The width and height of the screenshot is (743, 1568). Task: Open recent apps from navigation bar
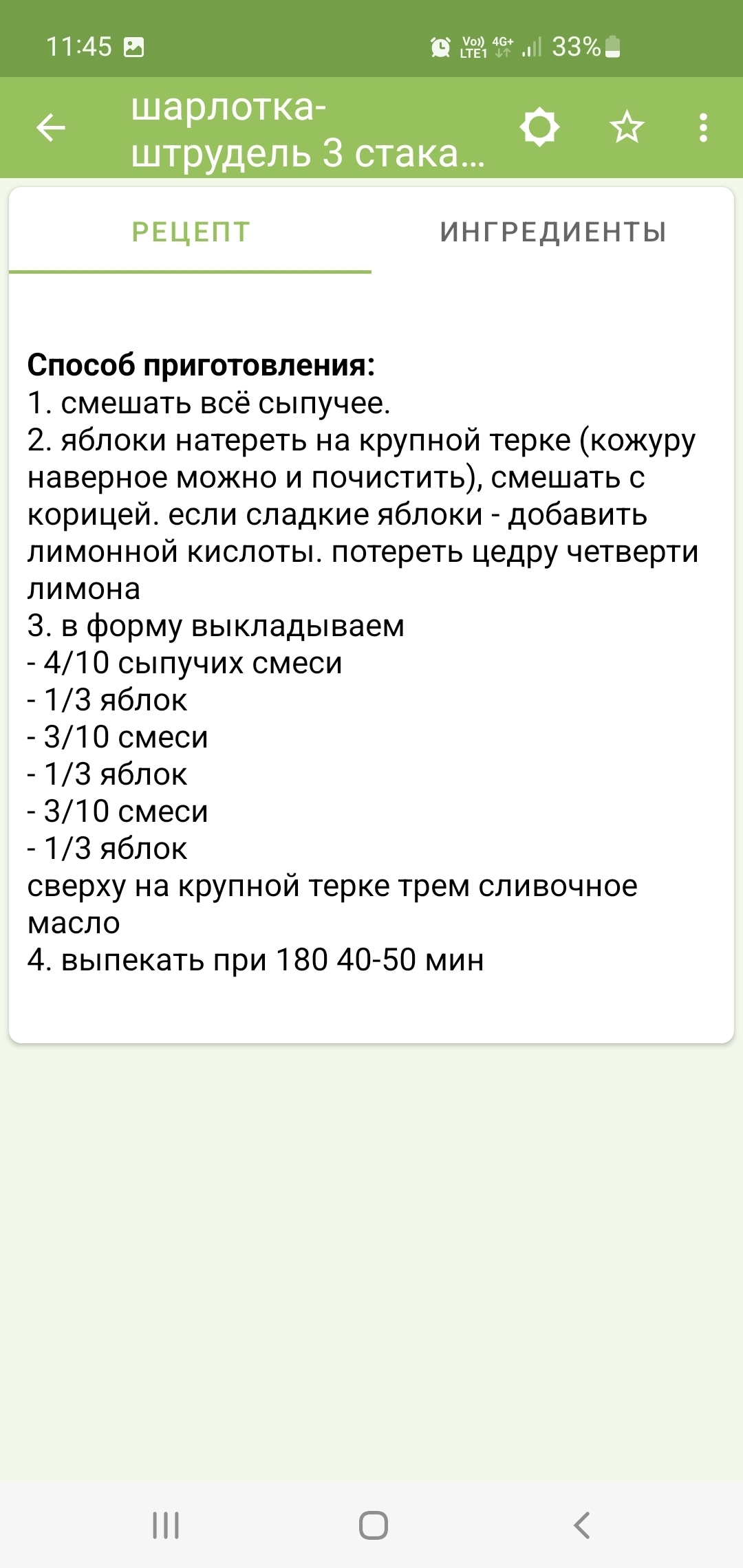(166, 1525)
